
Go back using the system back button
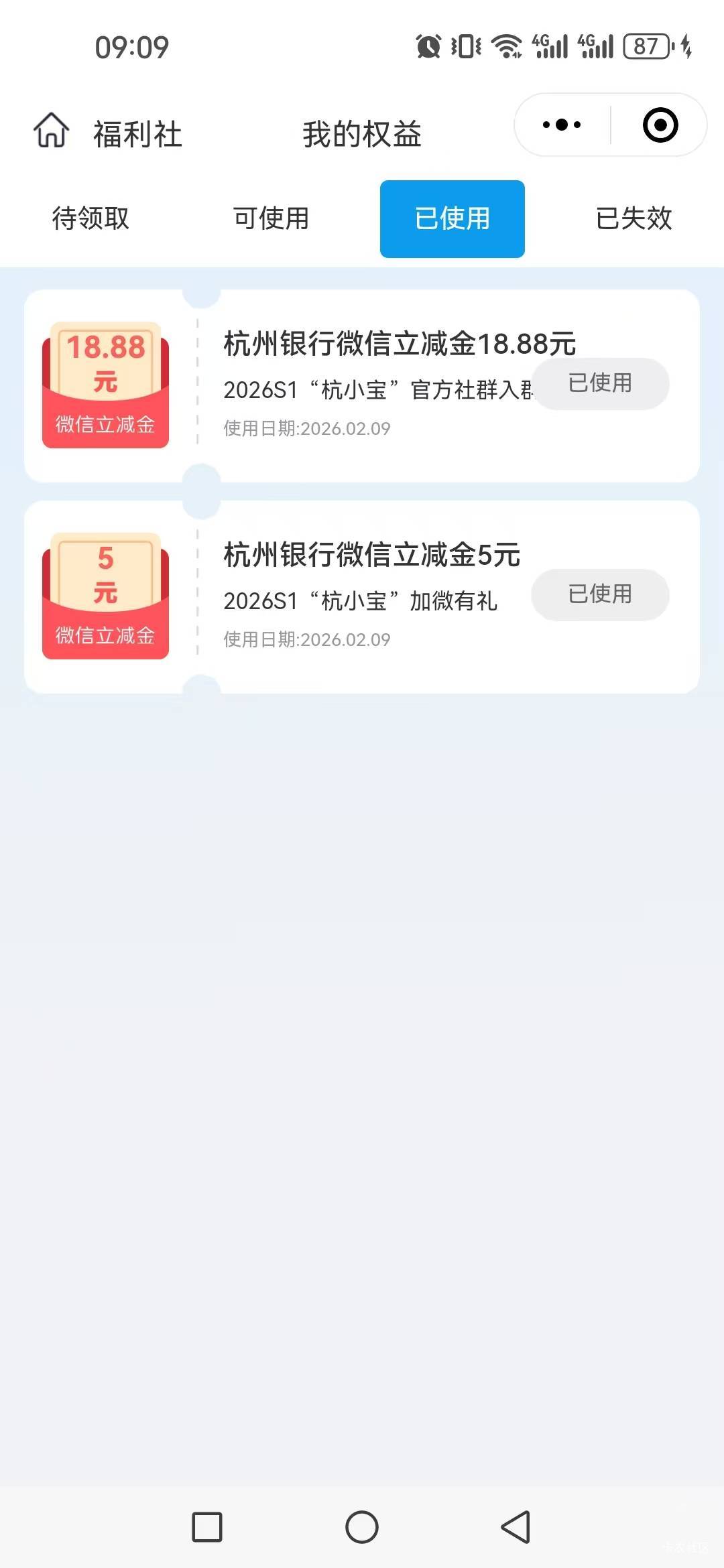pyautogui.click(x=516, y=1527)
